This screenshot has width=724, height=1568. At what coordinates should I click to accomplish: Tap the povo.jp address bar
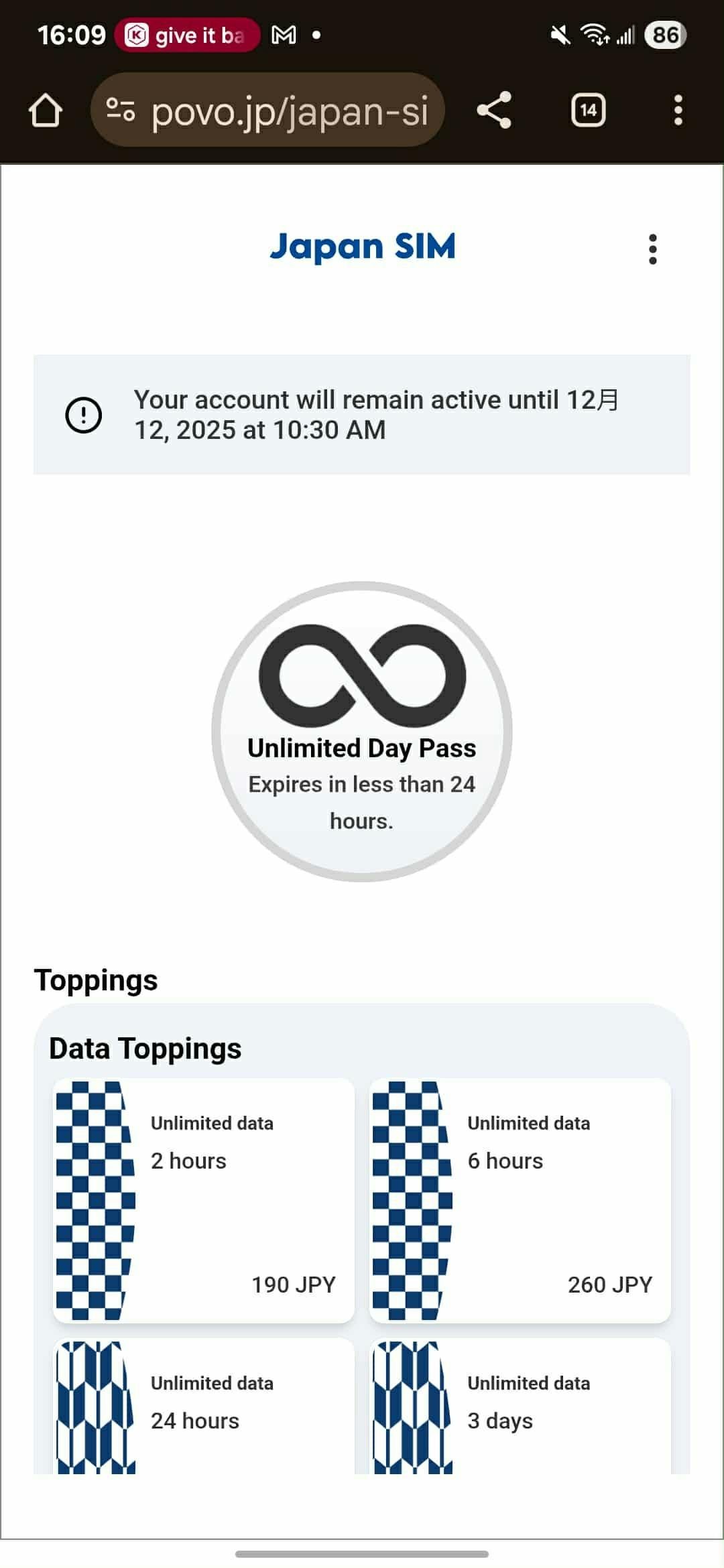pyautogui.click(x=268, y=111)
